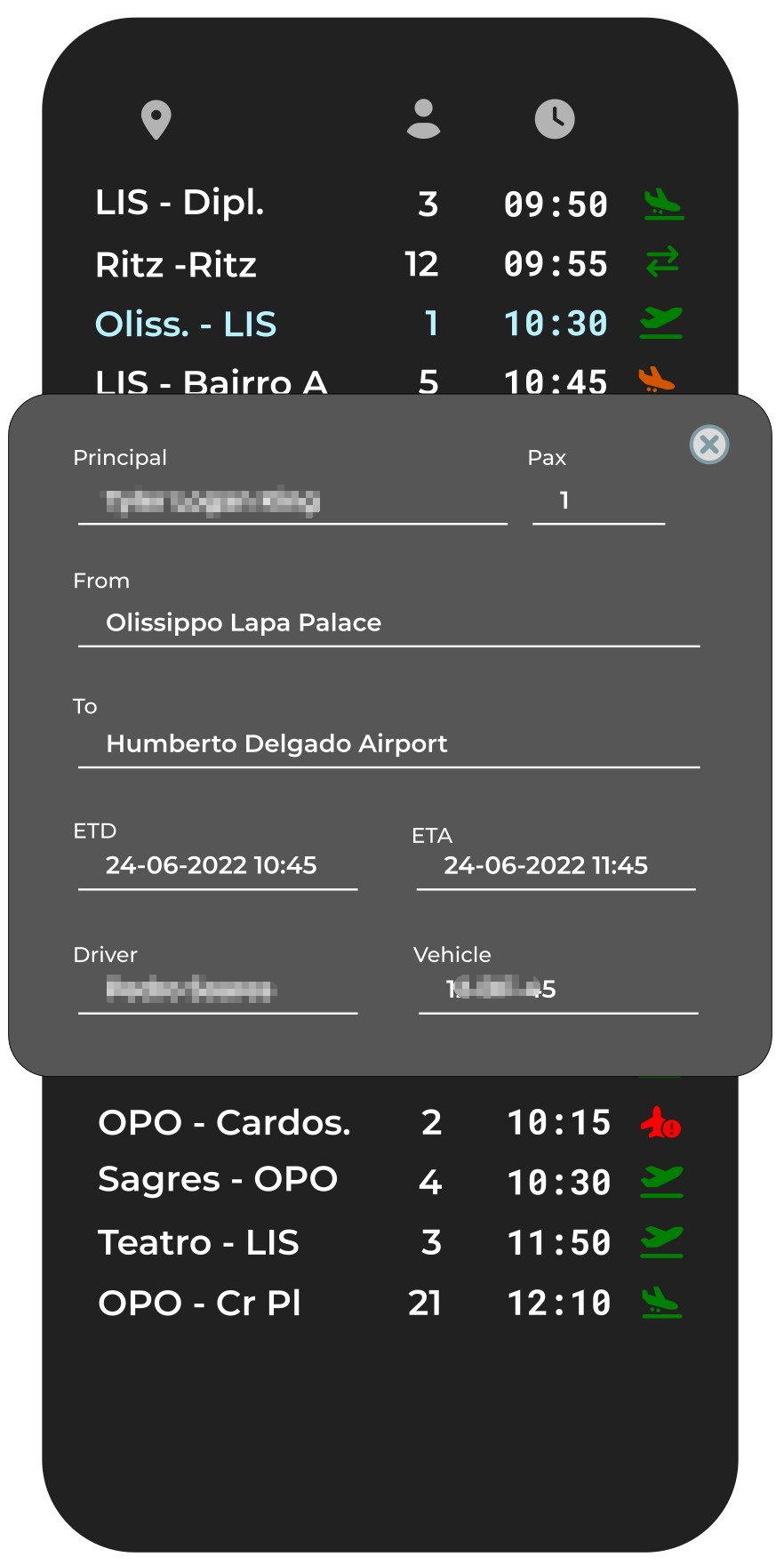
Task: Select the Oliss. - LIS transfer
Action: [x=186, y=325]
